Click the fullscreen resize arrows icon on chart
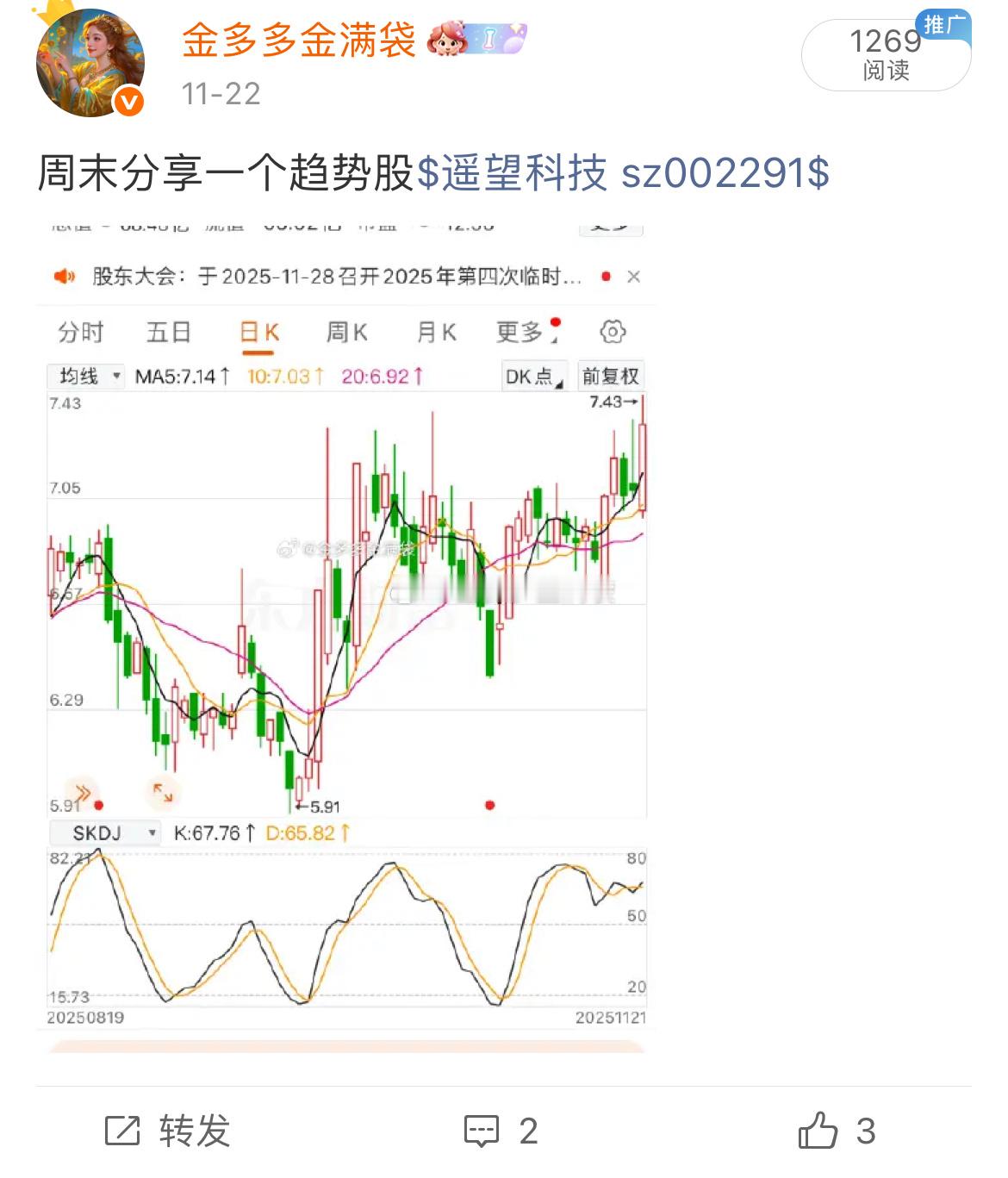Image resolution: width=1008 pixels, height=1178 pixels. coord(162,790)
